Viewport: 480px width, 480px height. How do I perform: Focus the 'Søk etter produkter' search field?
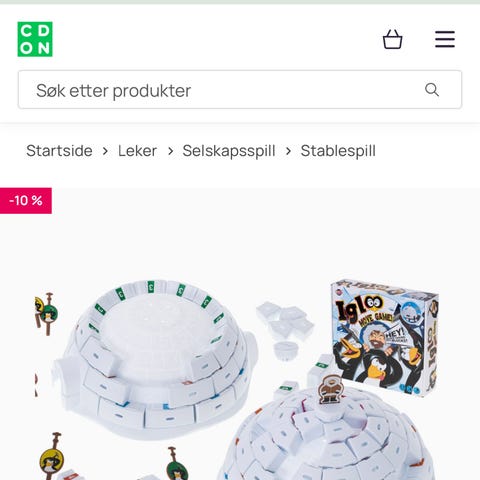[240, 90]
